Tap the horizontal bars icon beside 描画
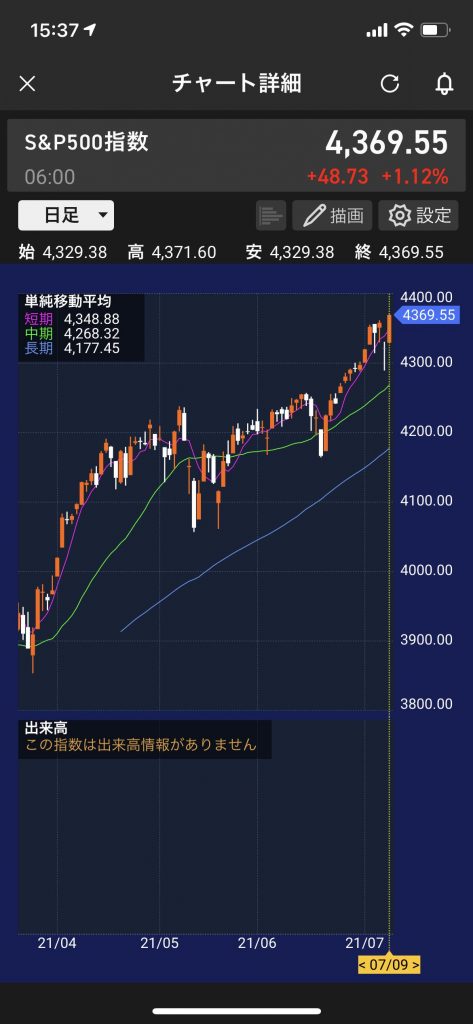This screenshot has height=1024, width=473. pyautogui.click(x=270, y=216)
